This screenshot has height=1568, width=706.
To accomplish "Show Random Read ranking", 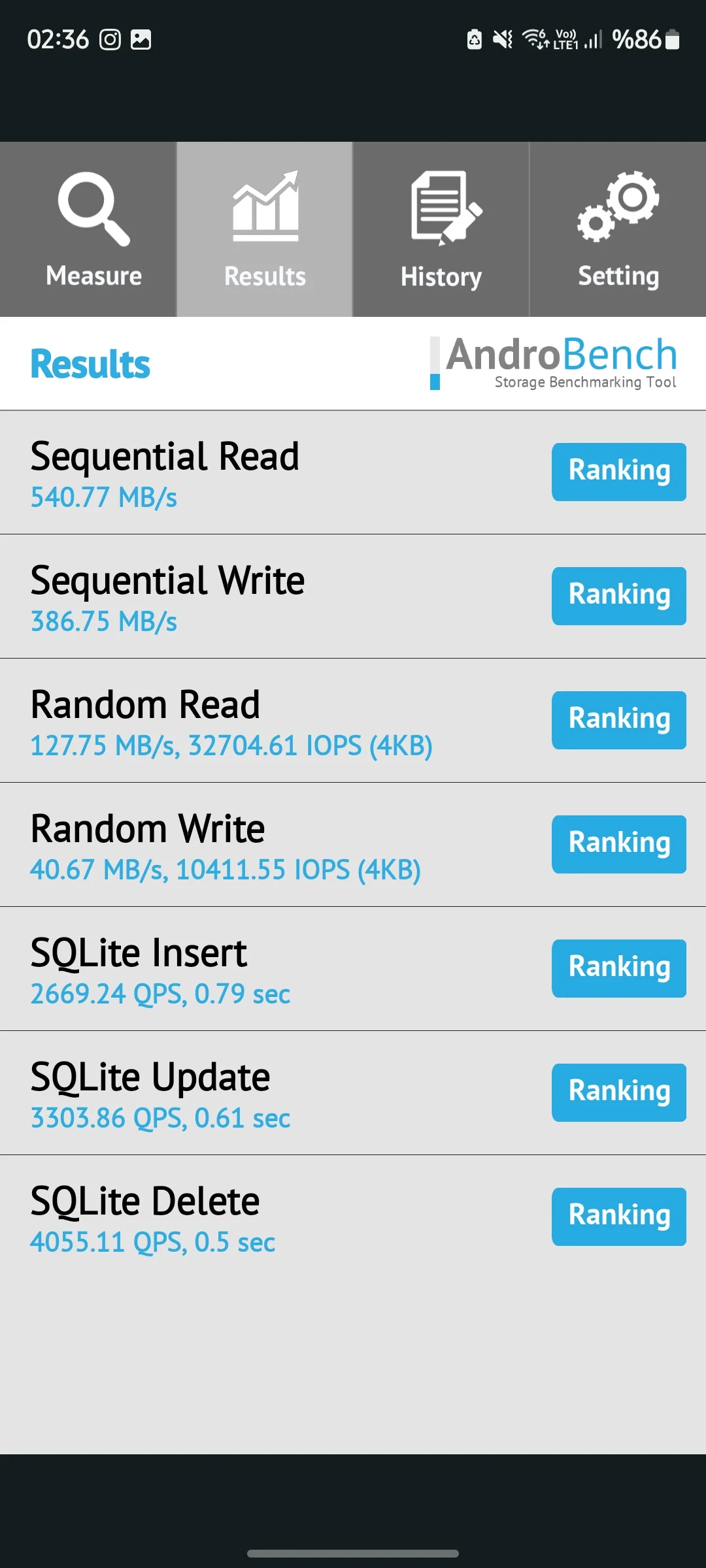I will click(618, 720).
